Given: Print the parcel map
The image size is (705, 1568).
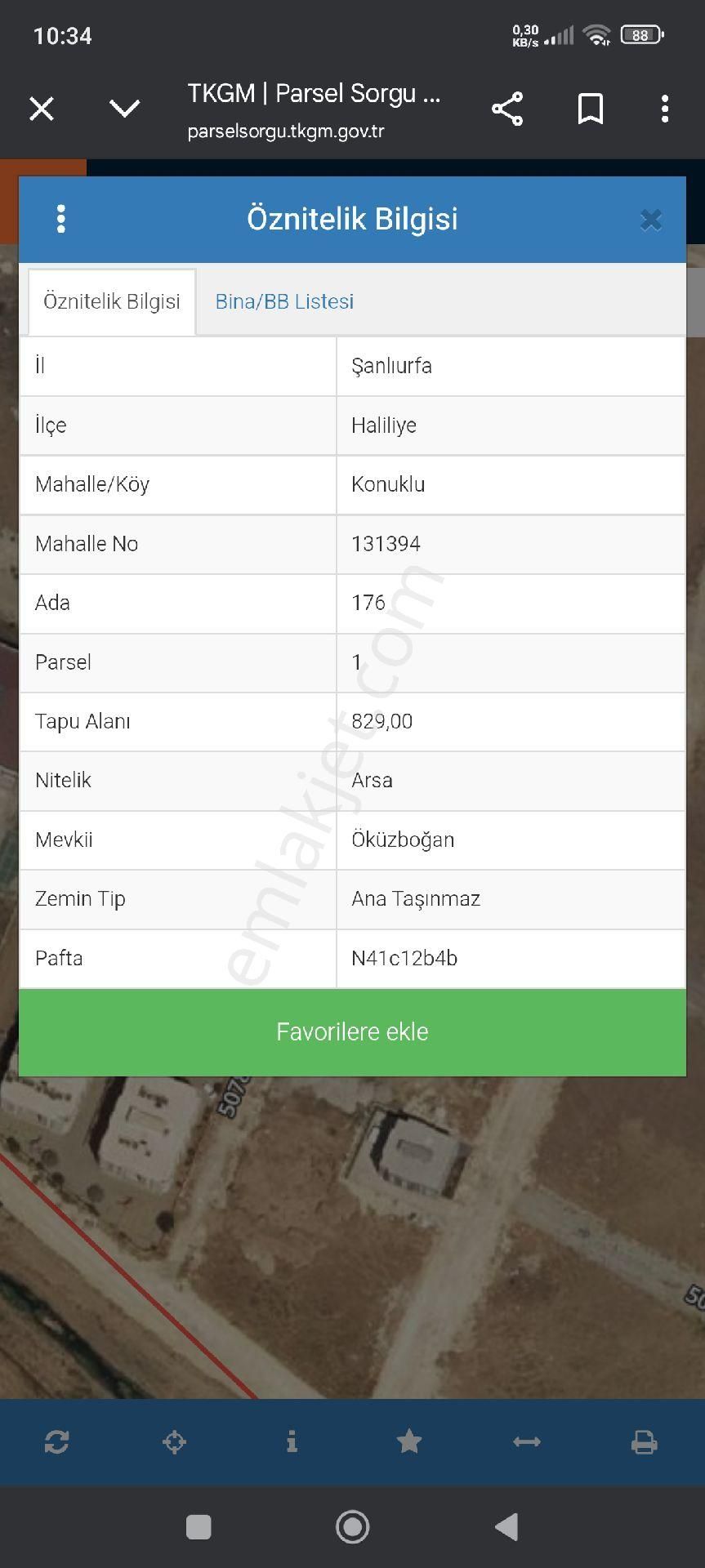Looking at the screenshot, I should pos(644,1441).
